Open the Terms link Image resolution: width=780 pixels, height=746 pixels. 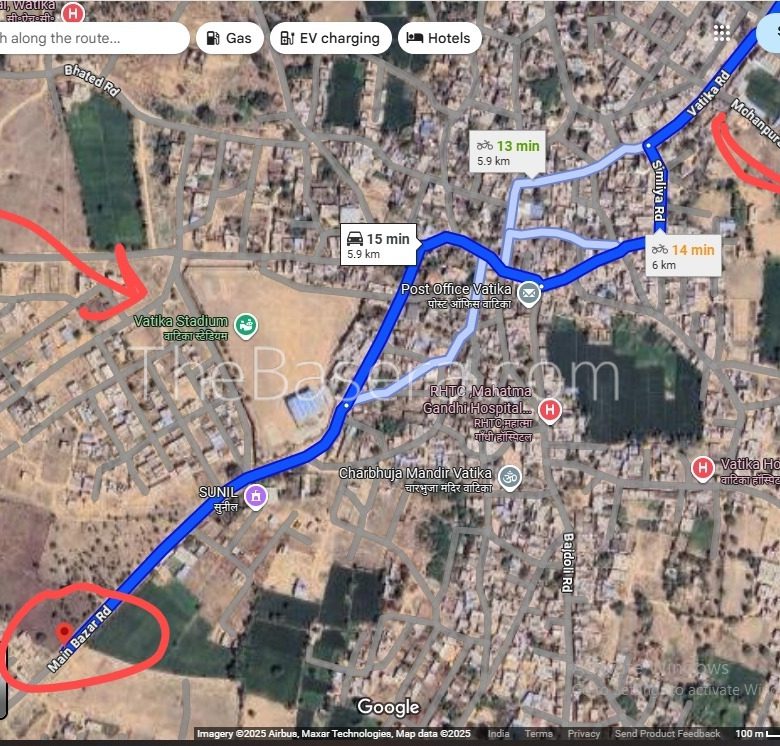point(538,734)
